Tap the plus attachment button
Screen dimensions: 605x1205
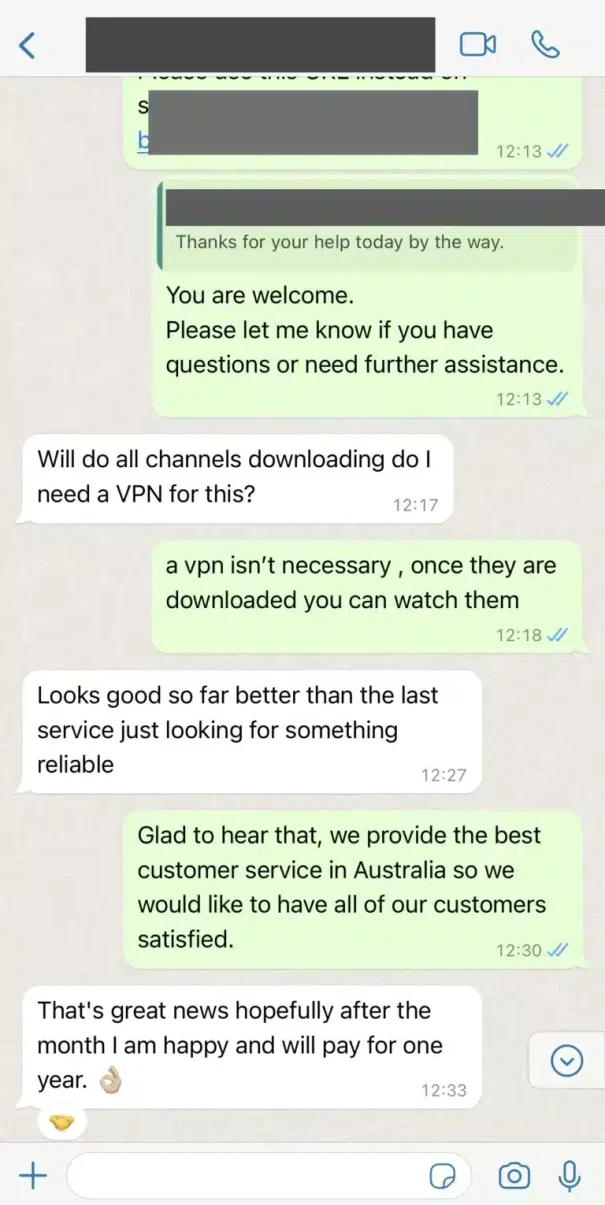pos(33,1175)
